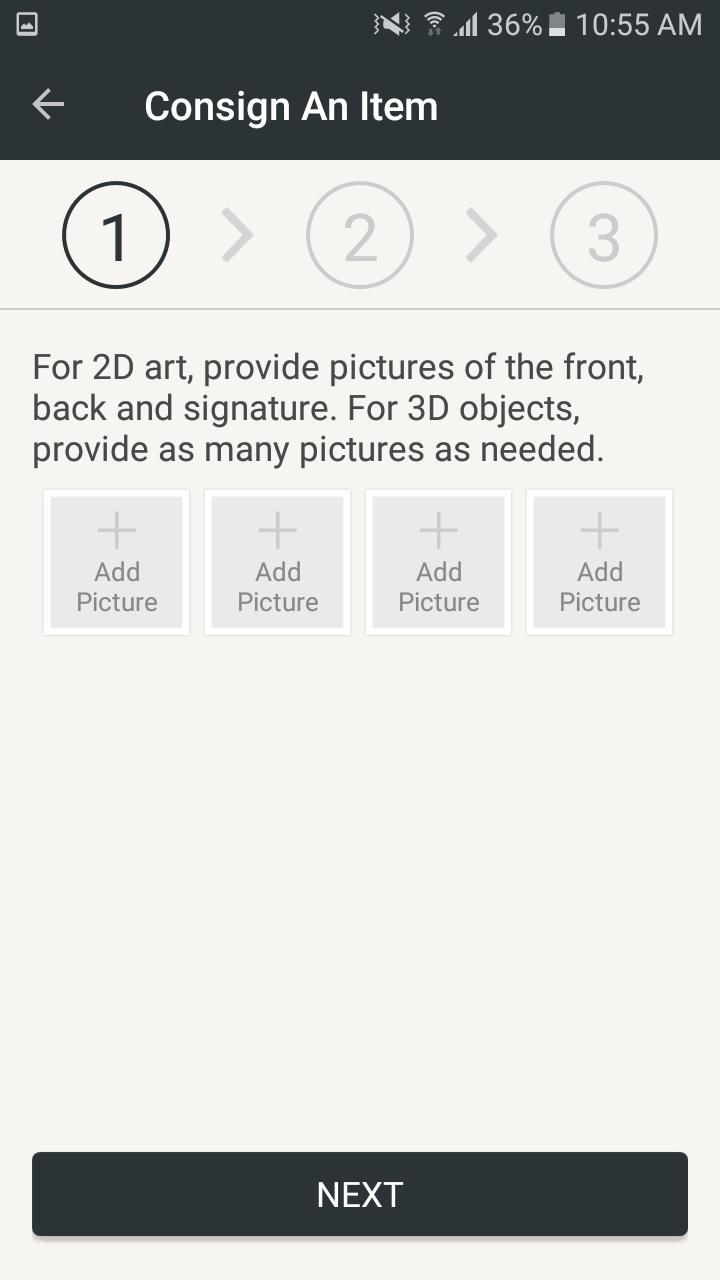Open the Consign An Item title
The width and height of the screenshot is (720, 1280).
point(291,105)
